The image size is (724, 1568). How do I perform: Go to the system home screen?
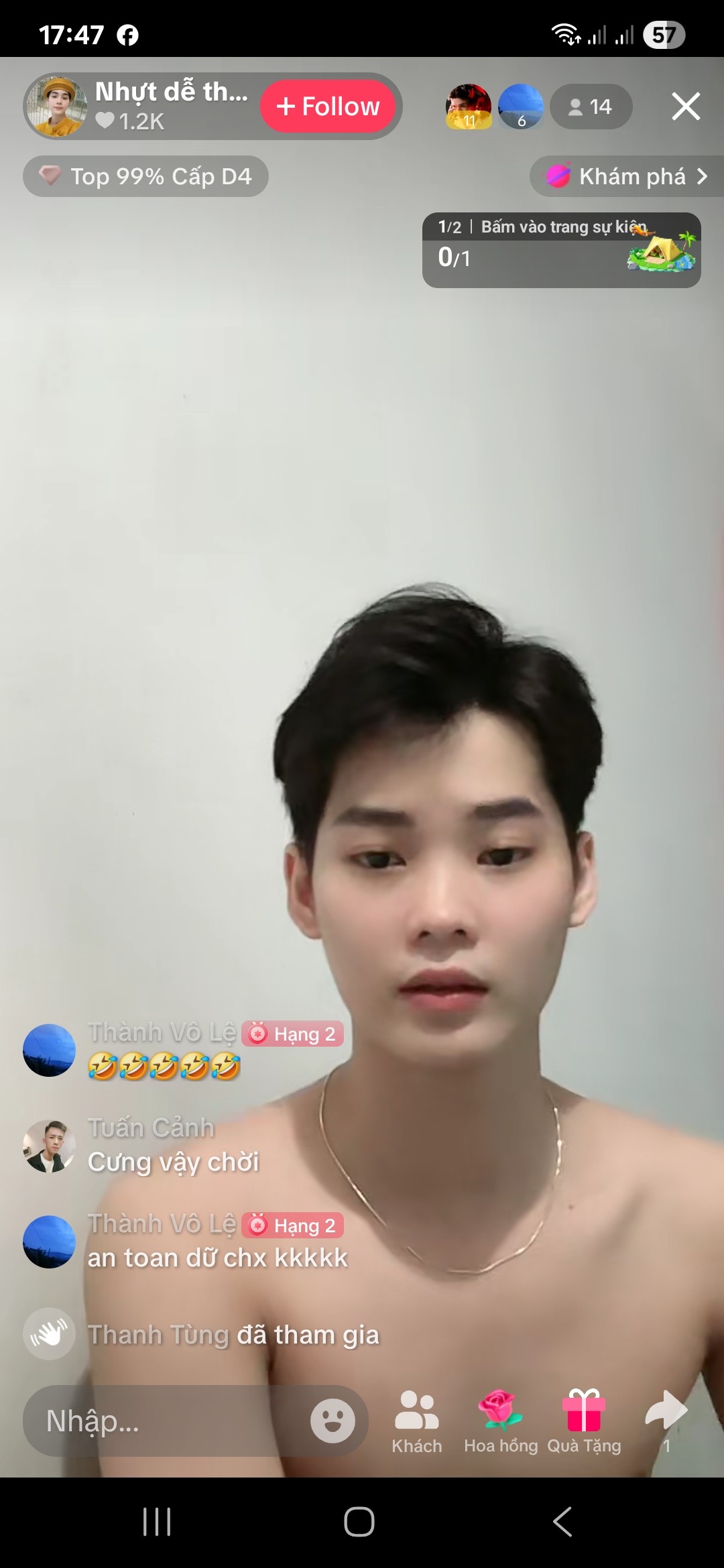point(359,1522)
